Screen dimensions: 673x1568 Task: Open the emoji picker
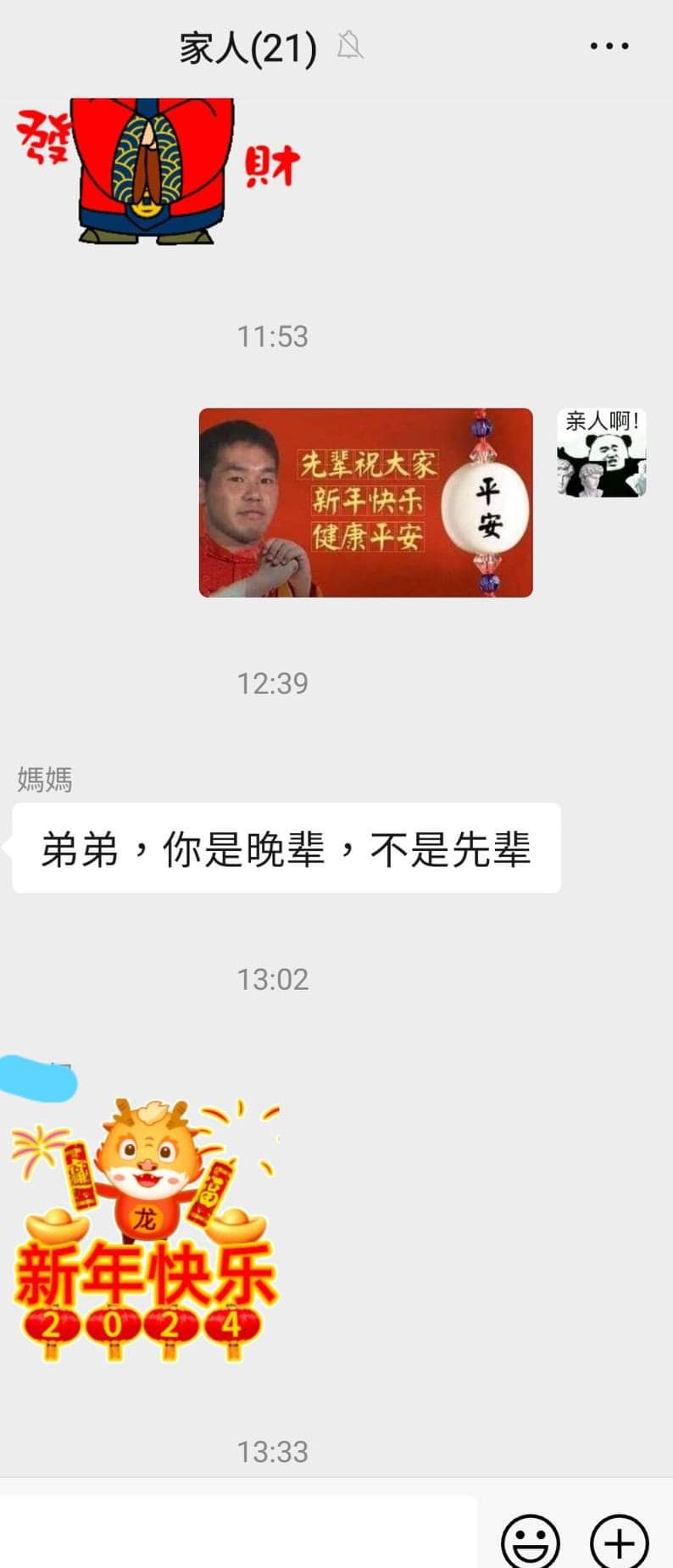[531, 1540]
